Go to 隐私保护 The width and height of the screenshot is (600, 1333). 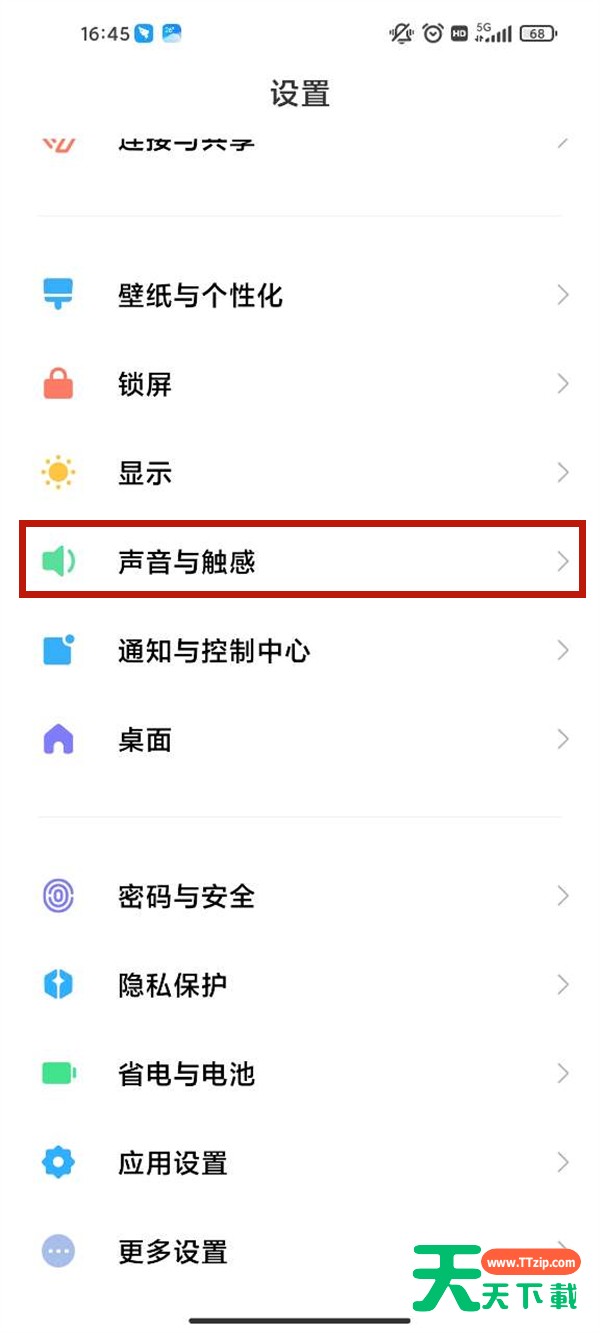[x=300, y=985]
